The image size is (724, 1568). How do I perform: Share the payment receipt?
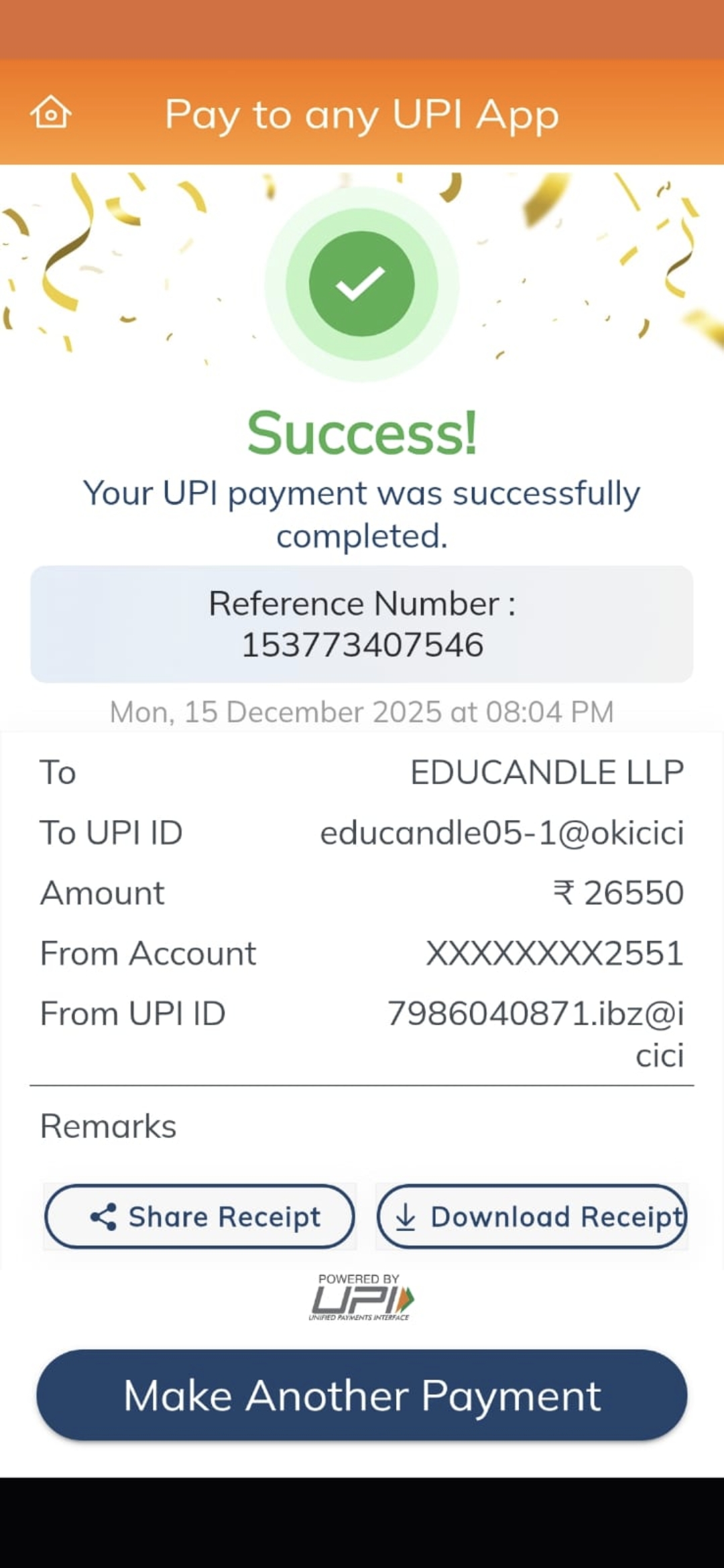tap(200, 1216)
